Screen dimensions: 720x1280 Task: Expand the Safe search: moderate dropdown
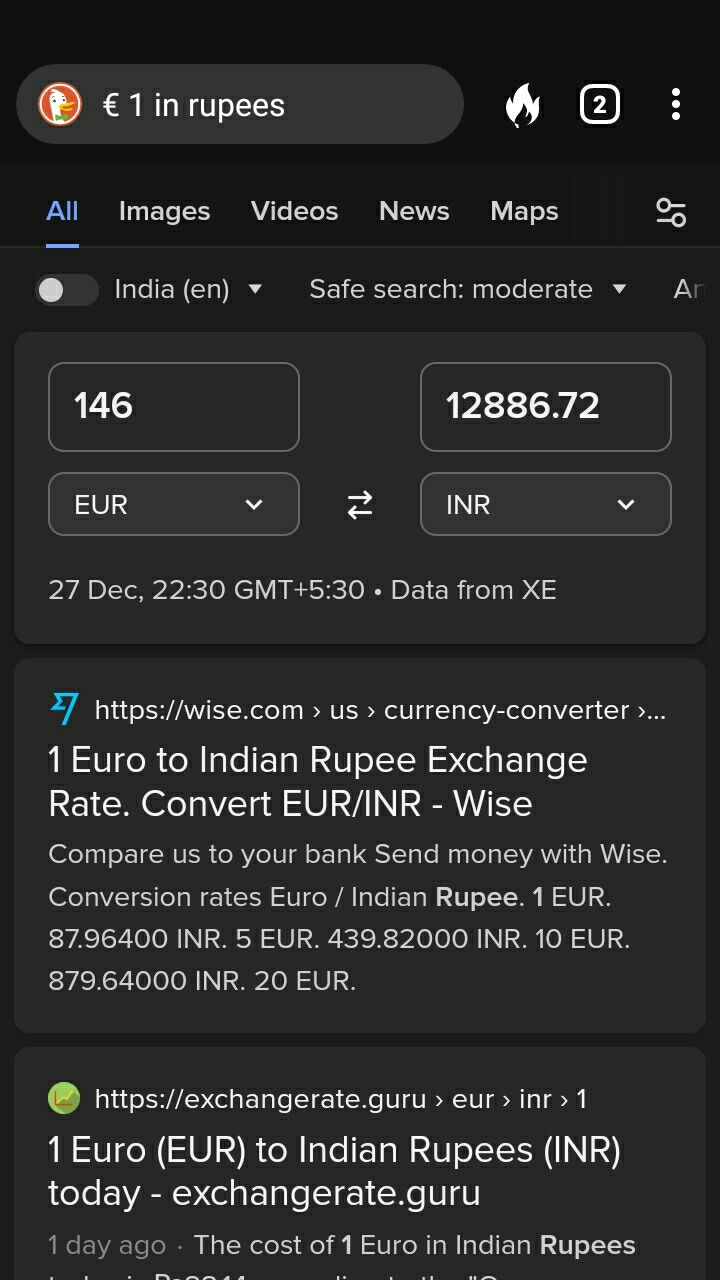click(x=467, y=290)
